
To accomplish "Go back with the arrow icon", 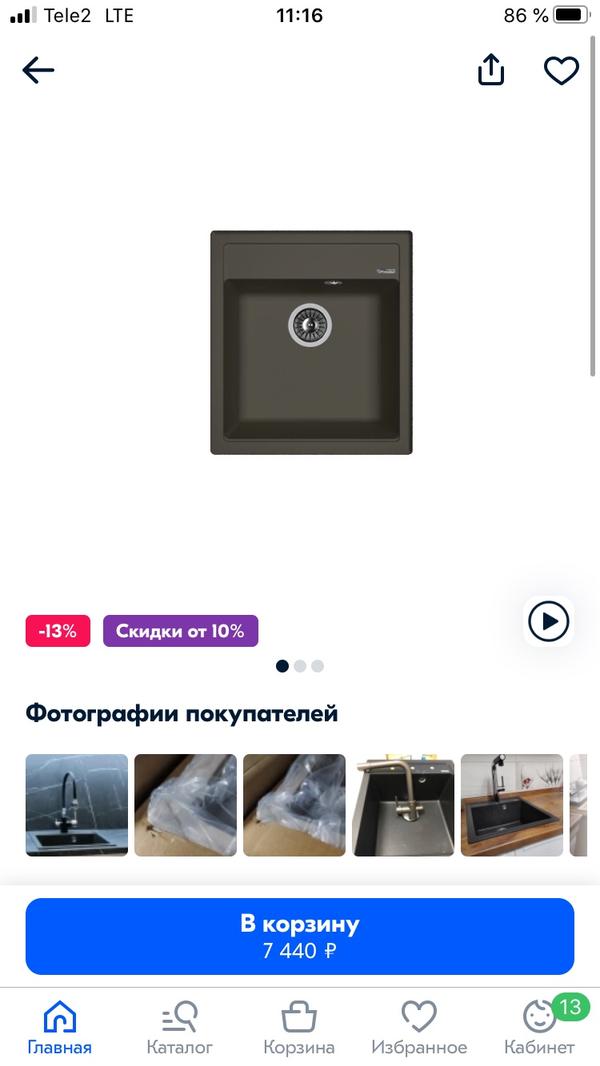I will click(x=38, y=70).
